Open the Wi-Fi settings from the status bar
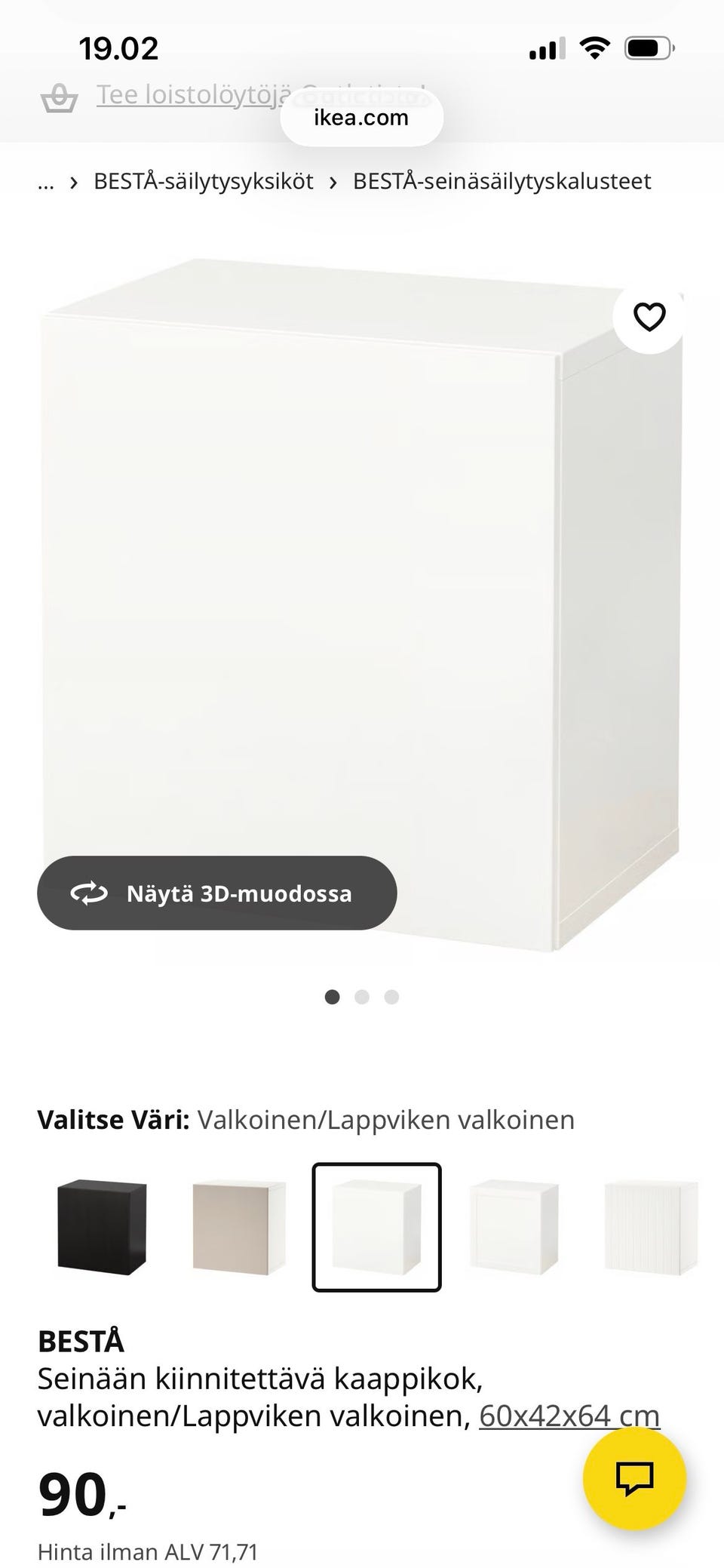The width and height of the screenshot is (724, 1568). [x=595, y=47]
